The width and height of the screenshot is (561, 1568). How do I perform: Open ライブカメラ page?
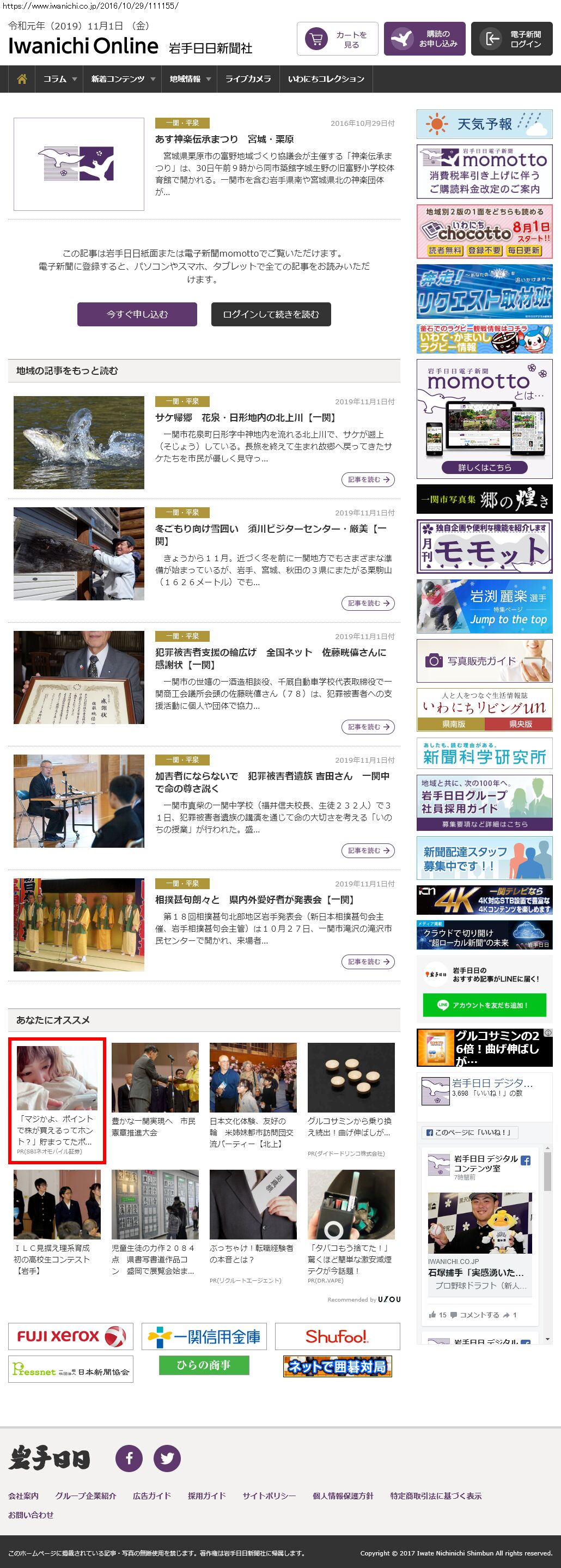(248, 79)
